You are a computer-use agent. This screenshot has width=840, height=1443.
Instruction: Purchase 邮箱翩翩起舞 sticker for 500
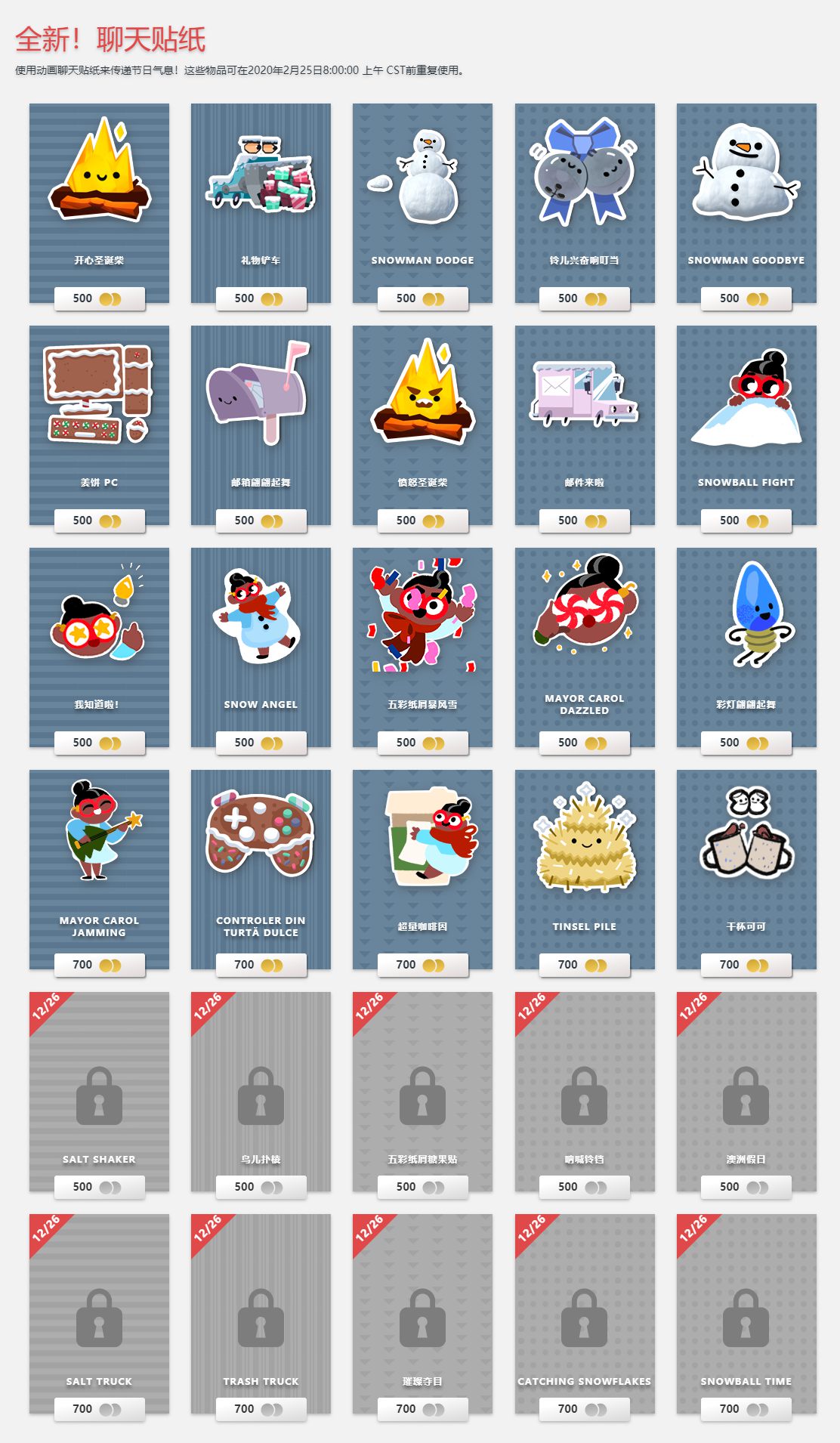coord(261,521)
